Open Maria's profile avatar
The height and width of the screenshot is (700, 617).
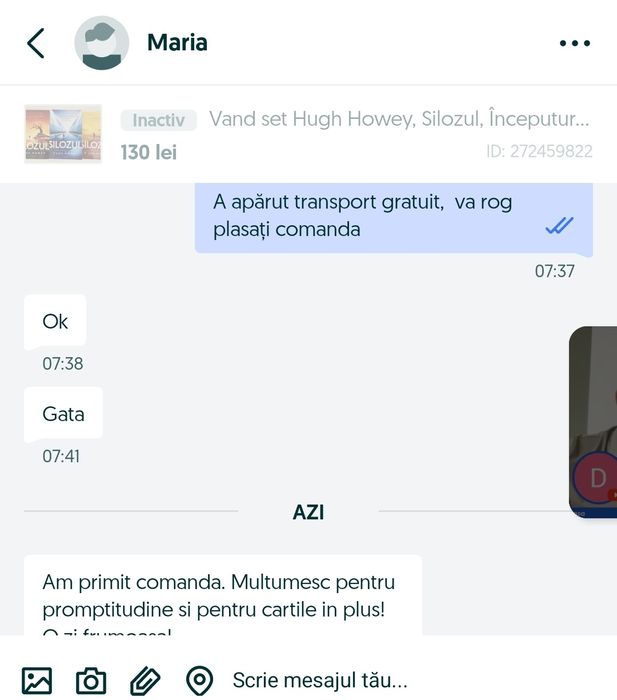tap(102, 43)
